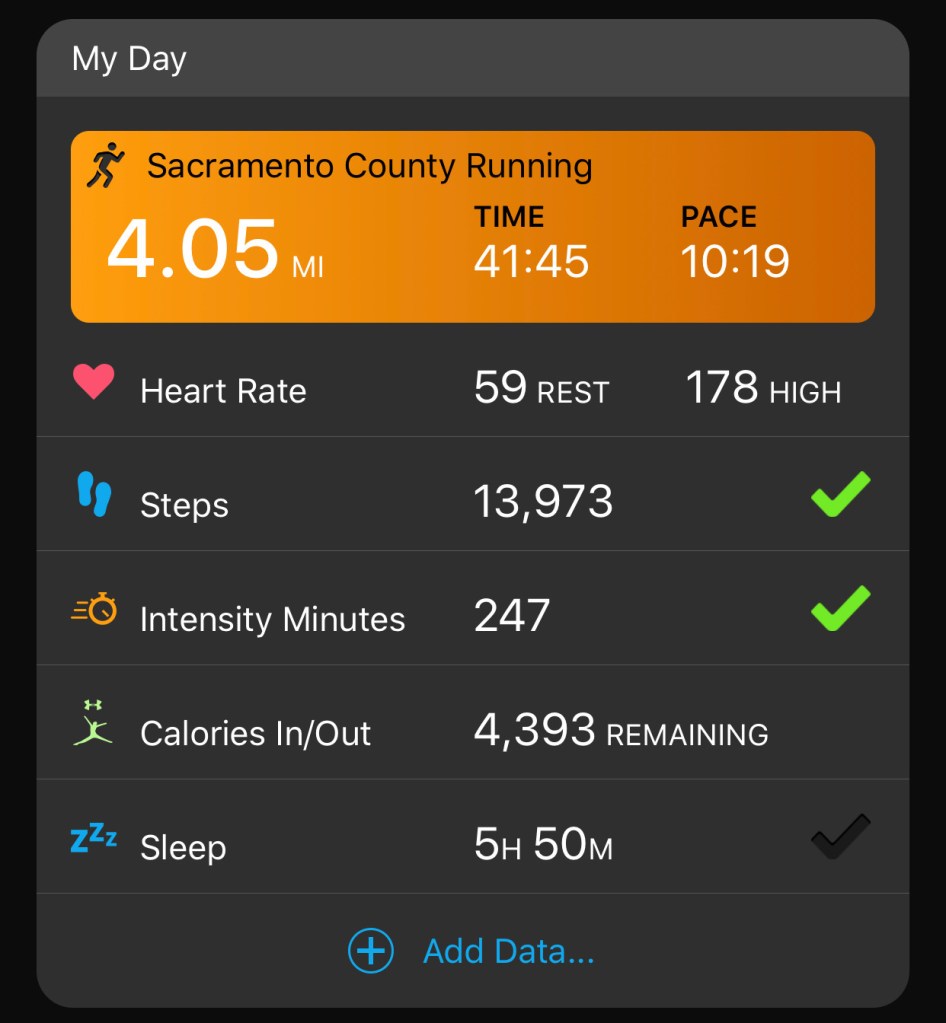View Steps details
Image resolution: width=946 pixels, height=1023 pixels.
(x=472, y=503)
